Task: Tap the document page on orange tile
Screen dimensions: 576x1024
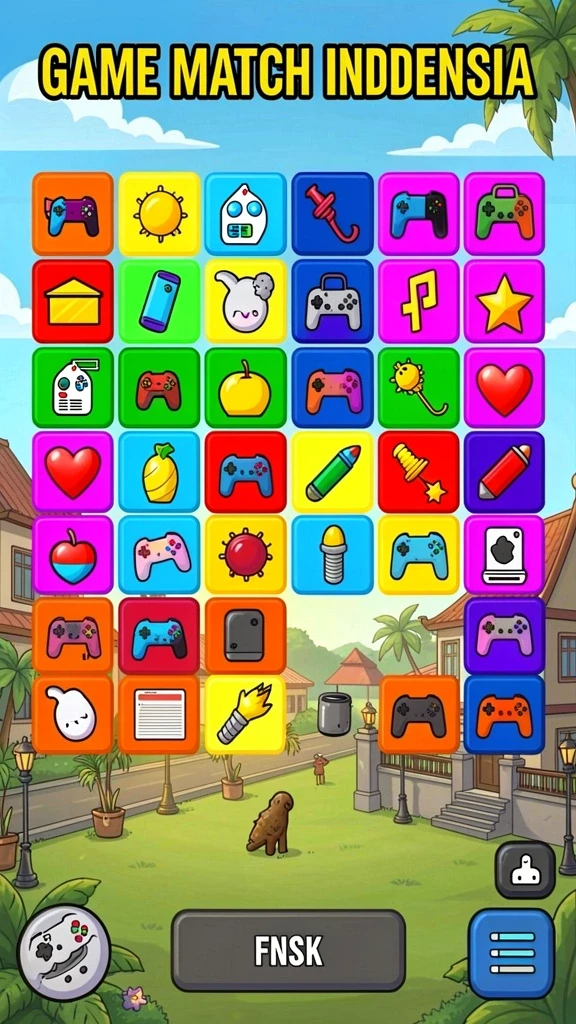Action: [159, 714]
